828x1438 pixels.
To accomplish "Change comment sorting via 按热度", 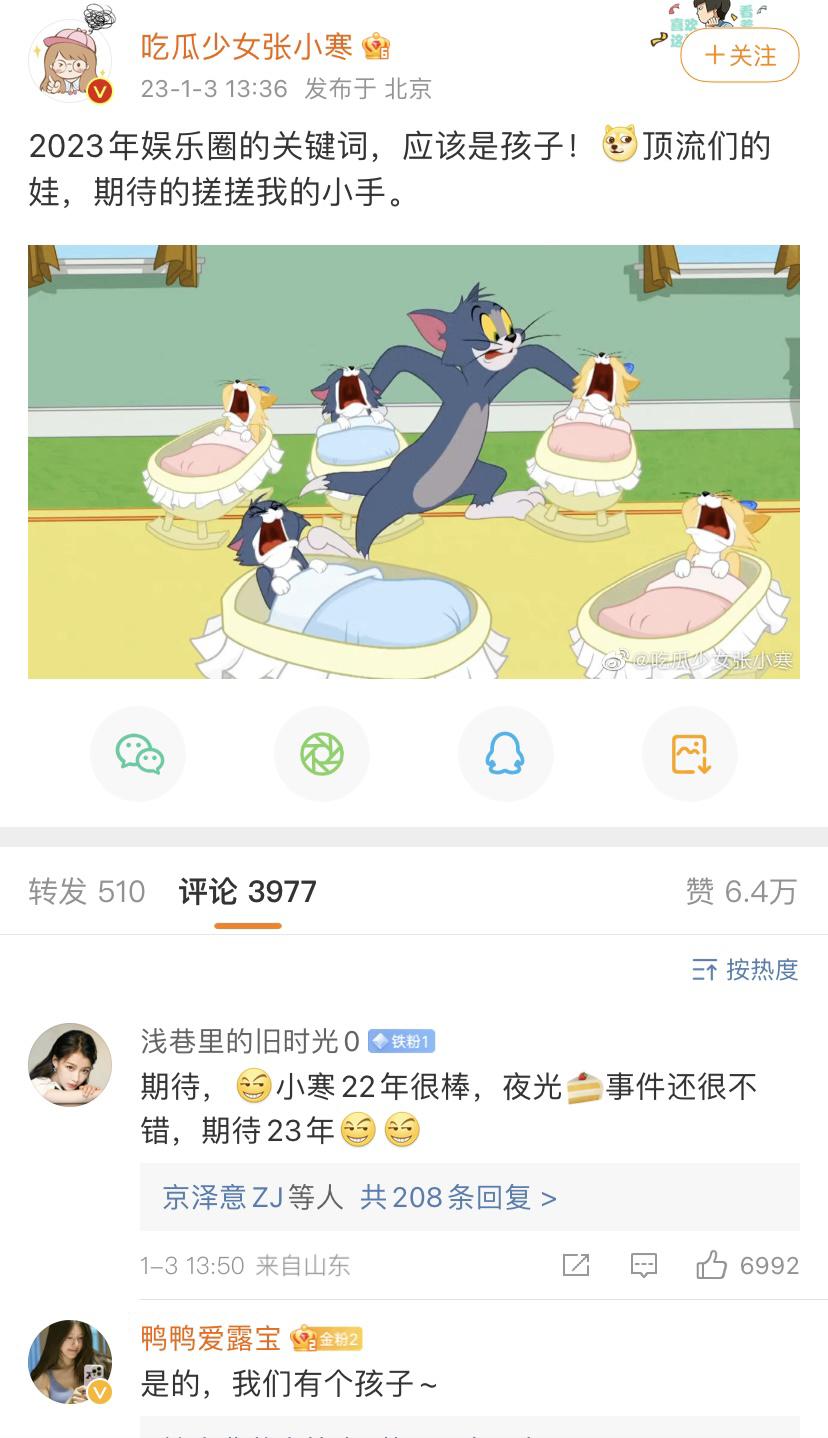I will pyautogui.click(x=745, y=969).
